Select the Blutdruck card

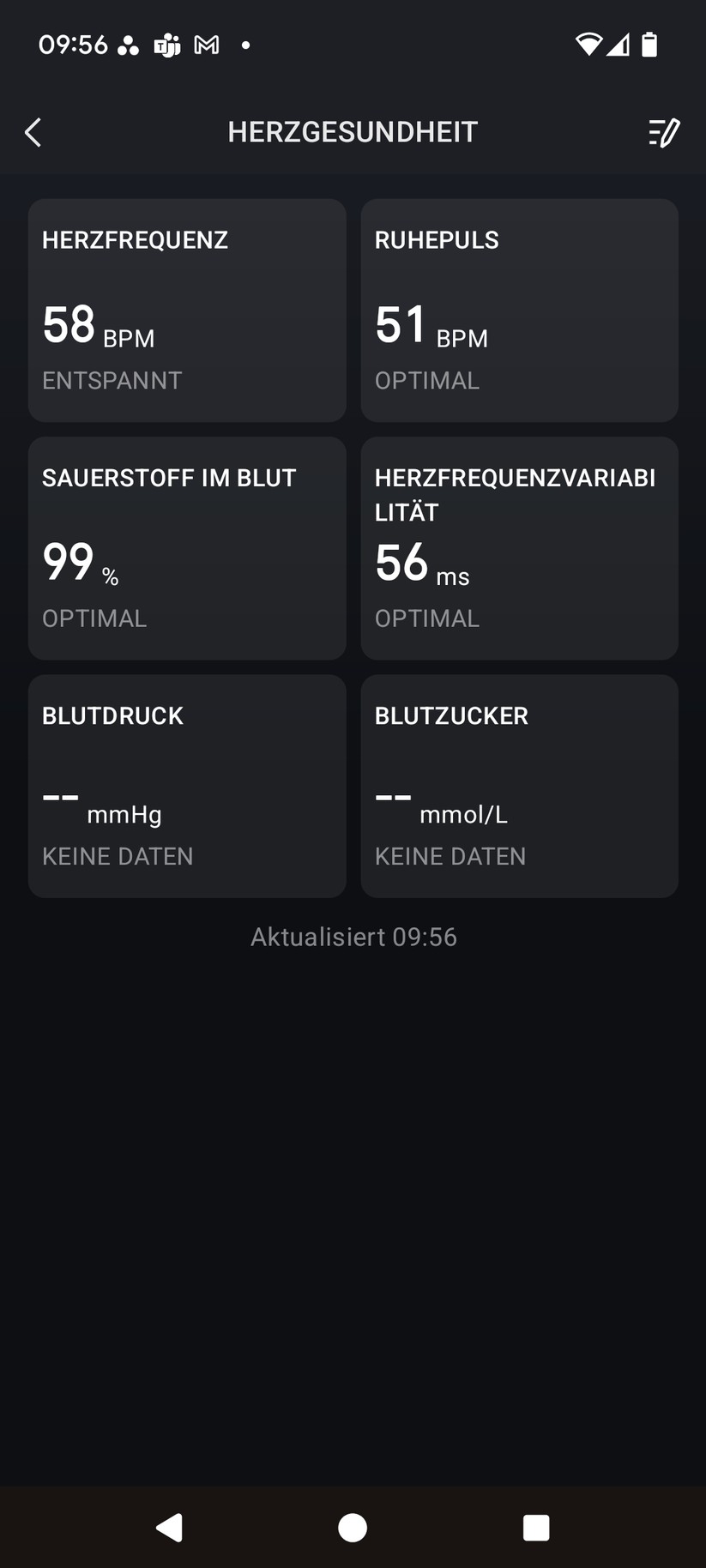pos(187,786)
